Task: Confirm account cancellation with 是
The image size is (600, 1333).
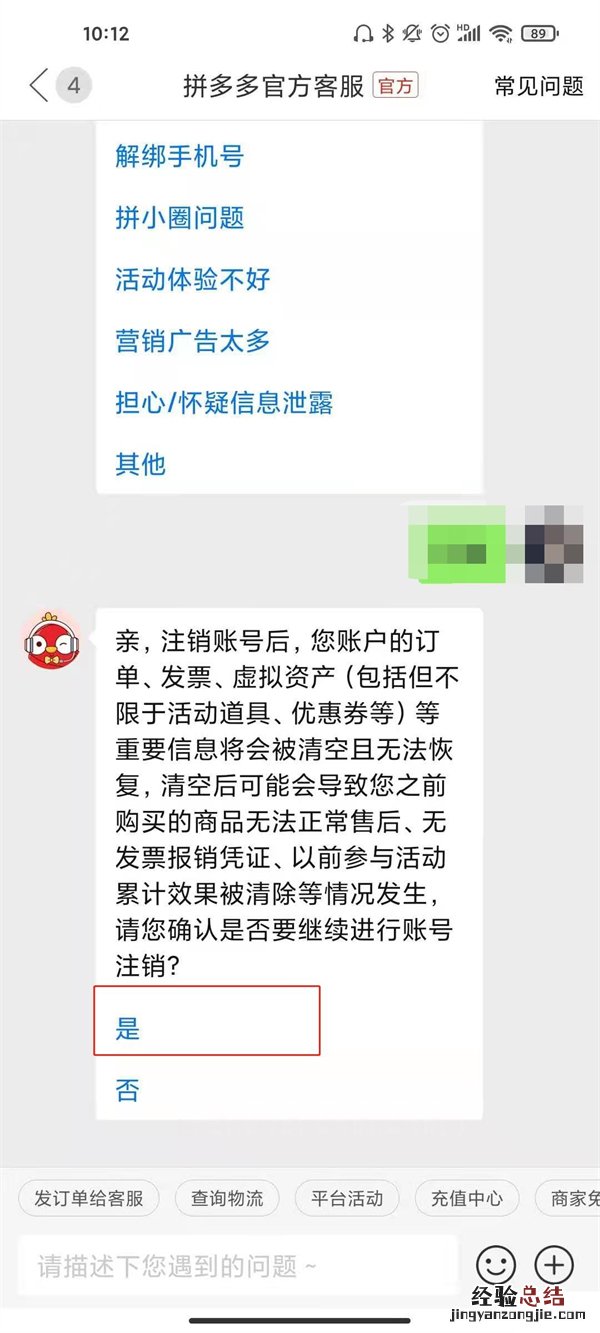Action: (128, 1028)
